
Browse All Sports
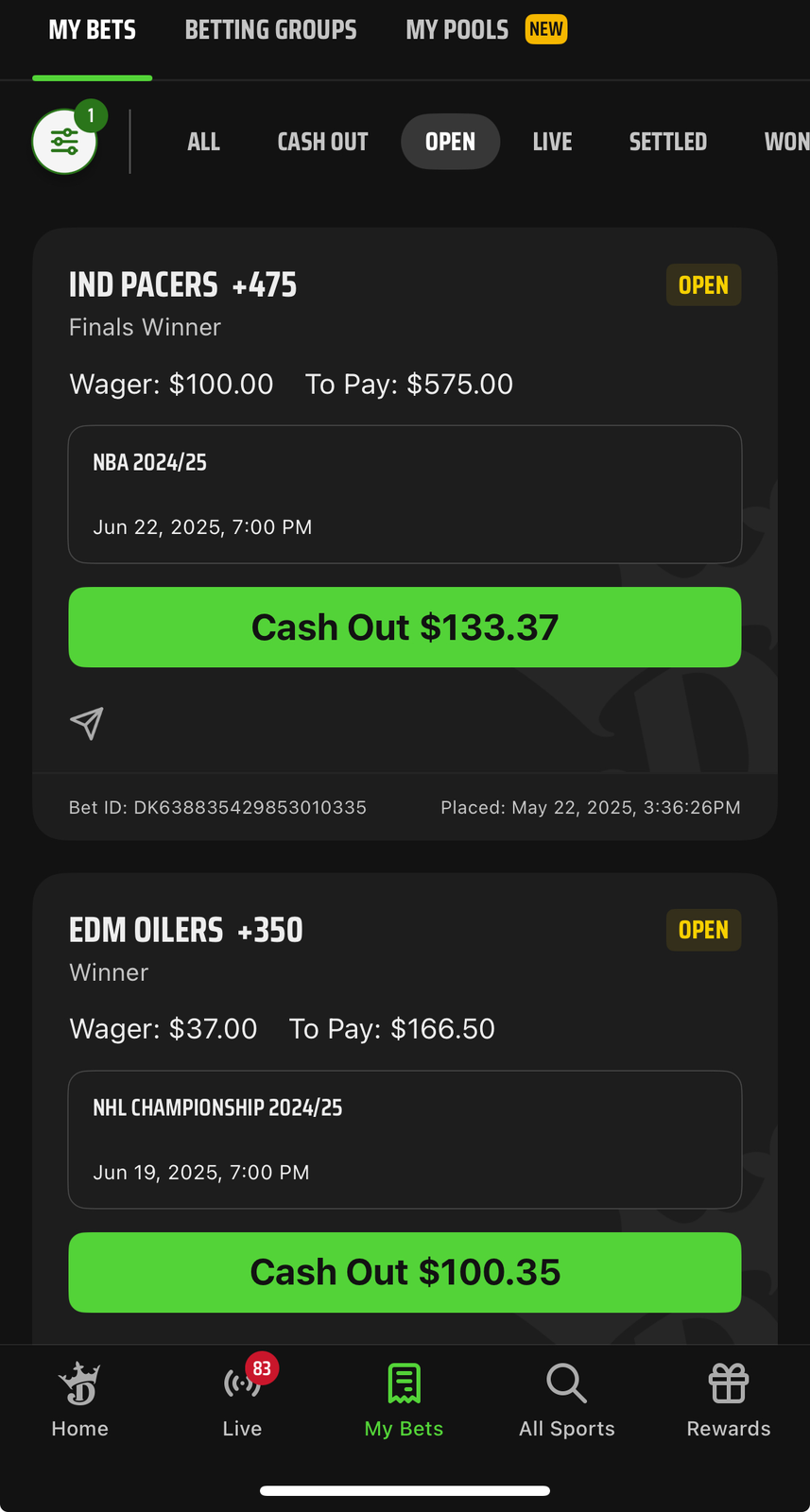[x=566, y=1400]
